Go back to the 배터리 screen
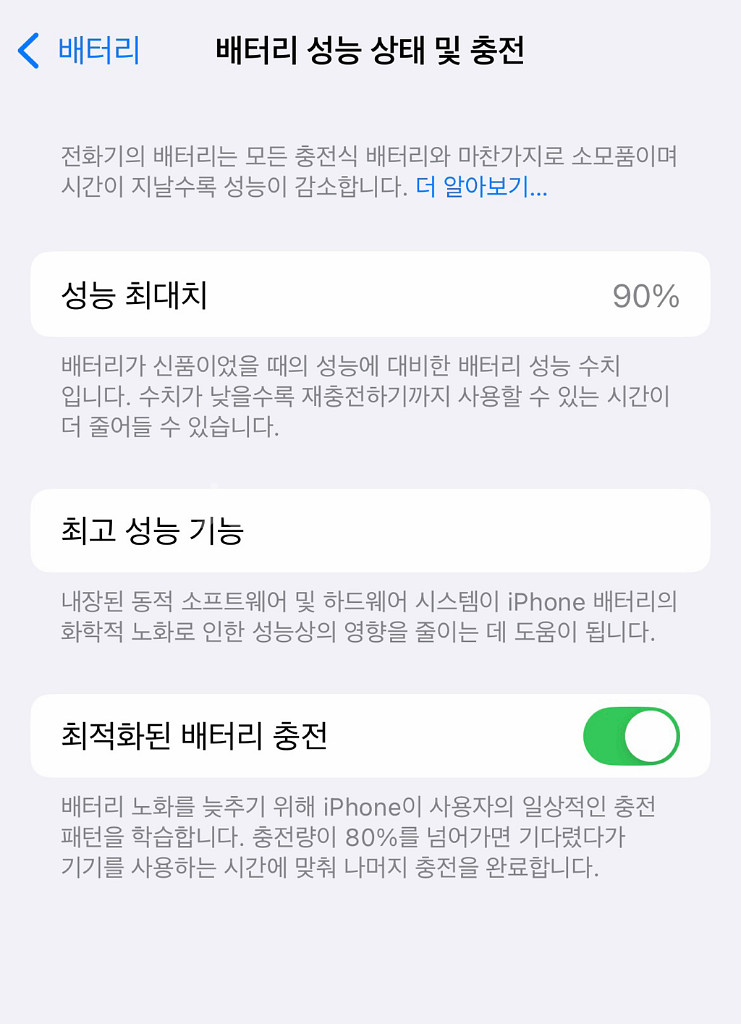Image resolution: width=741 pixels, height=1024 pixels. click(x=79, y=50)
